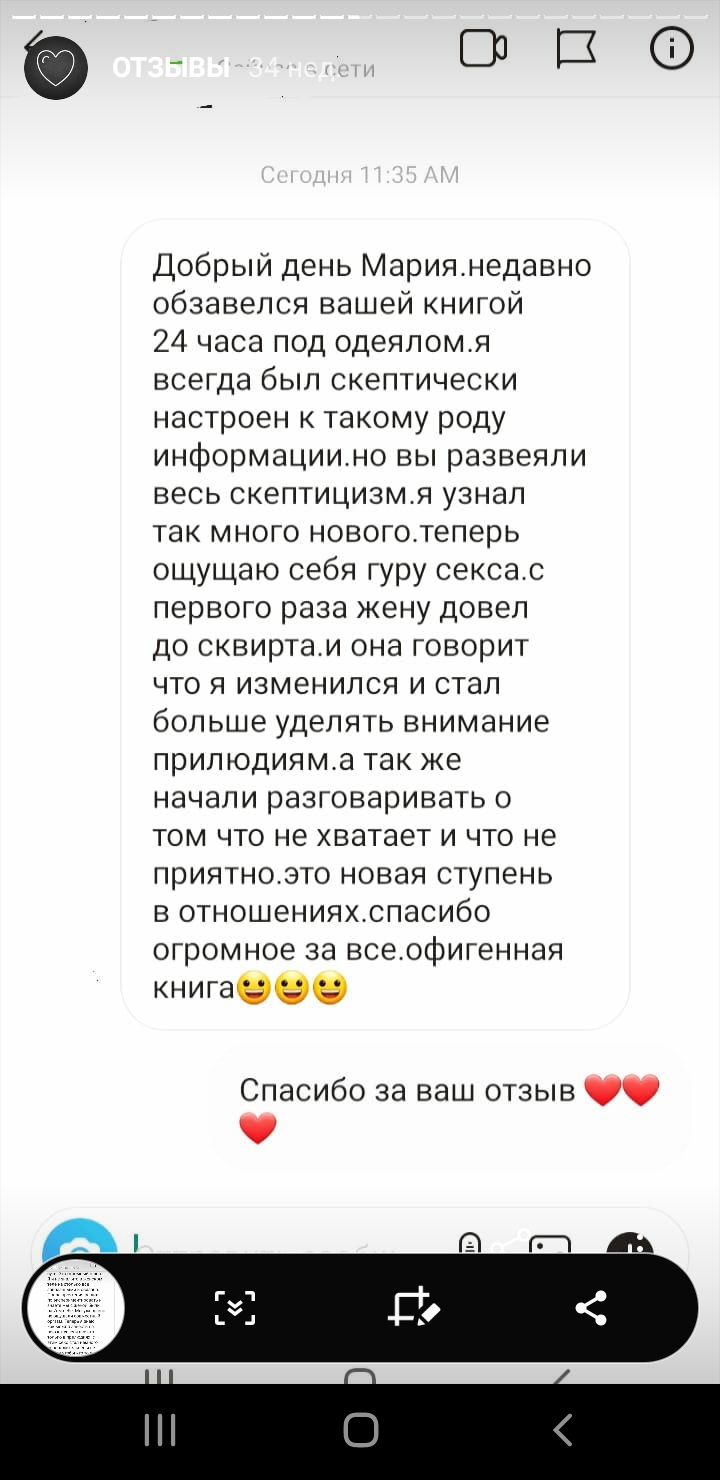Open the captured screenshot preview thumbnail
720x1480 pixels.
[x=74, y=1309]
